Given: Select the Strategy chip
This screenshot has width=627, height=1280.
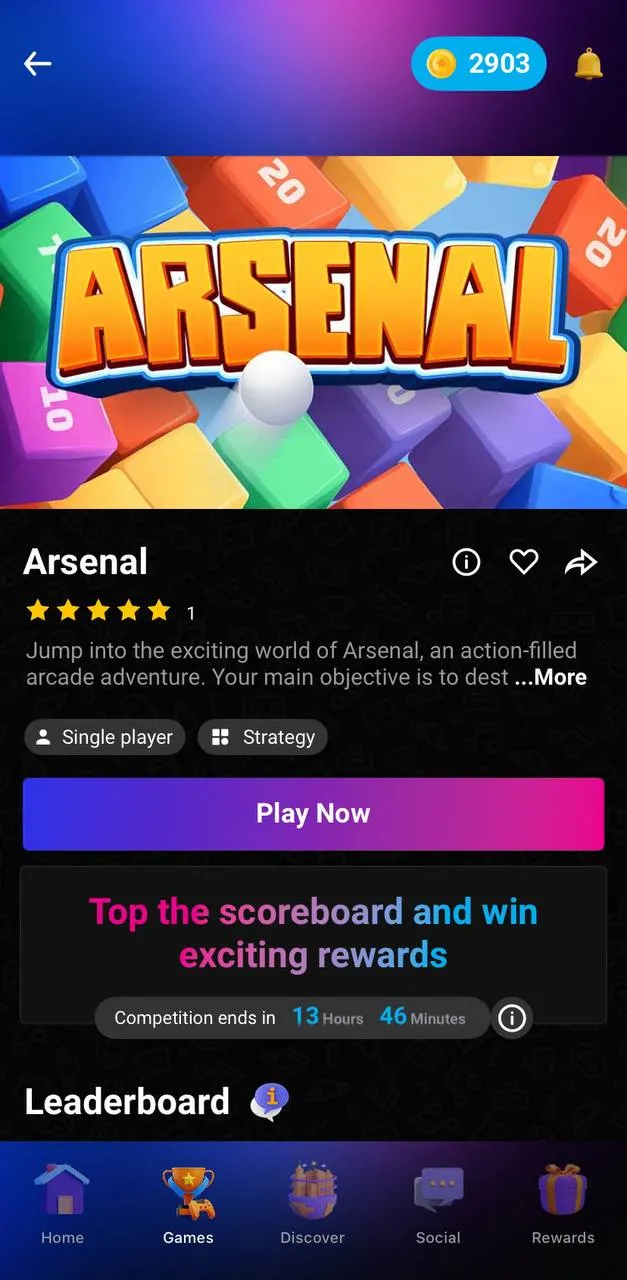Looking at the screenshot, I should 263,737.
